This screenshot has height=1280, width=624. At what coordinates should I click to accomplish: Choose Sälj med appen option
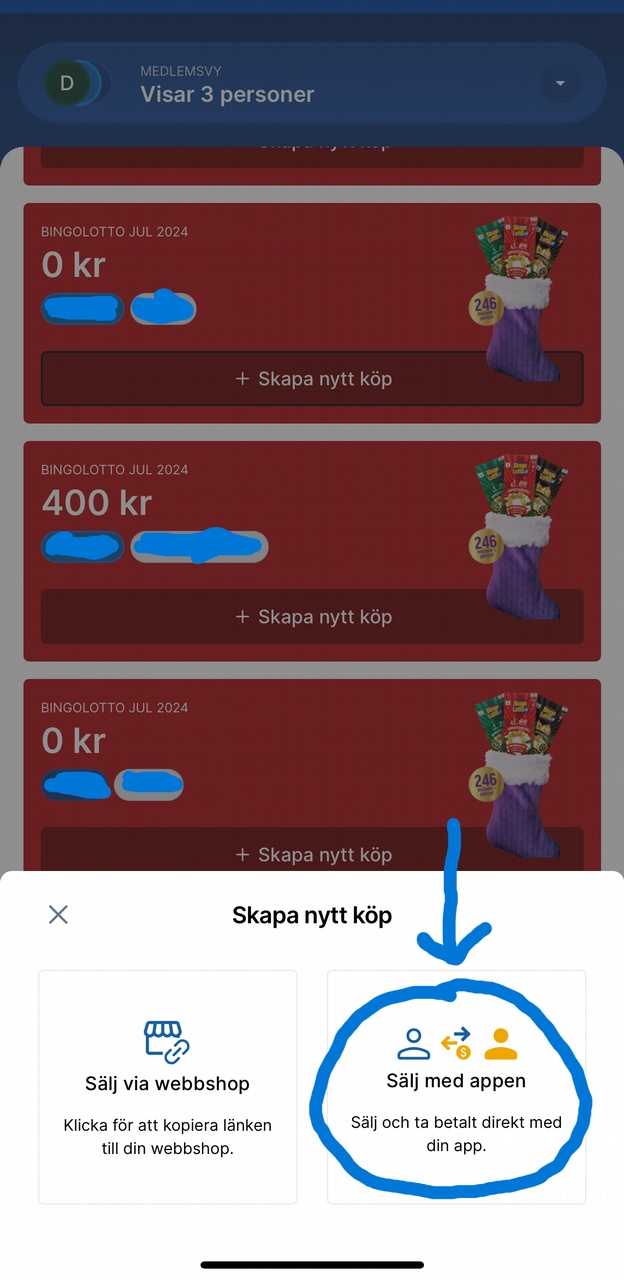(x=456, y=1086)
